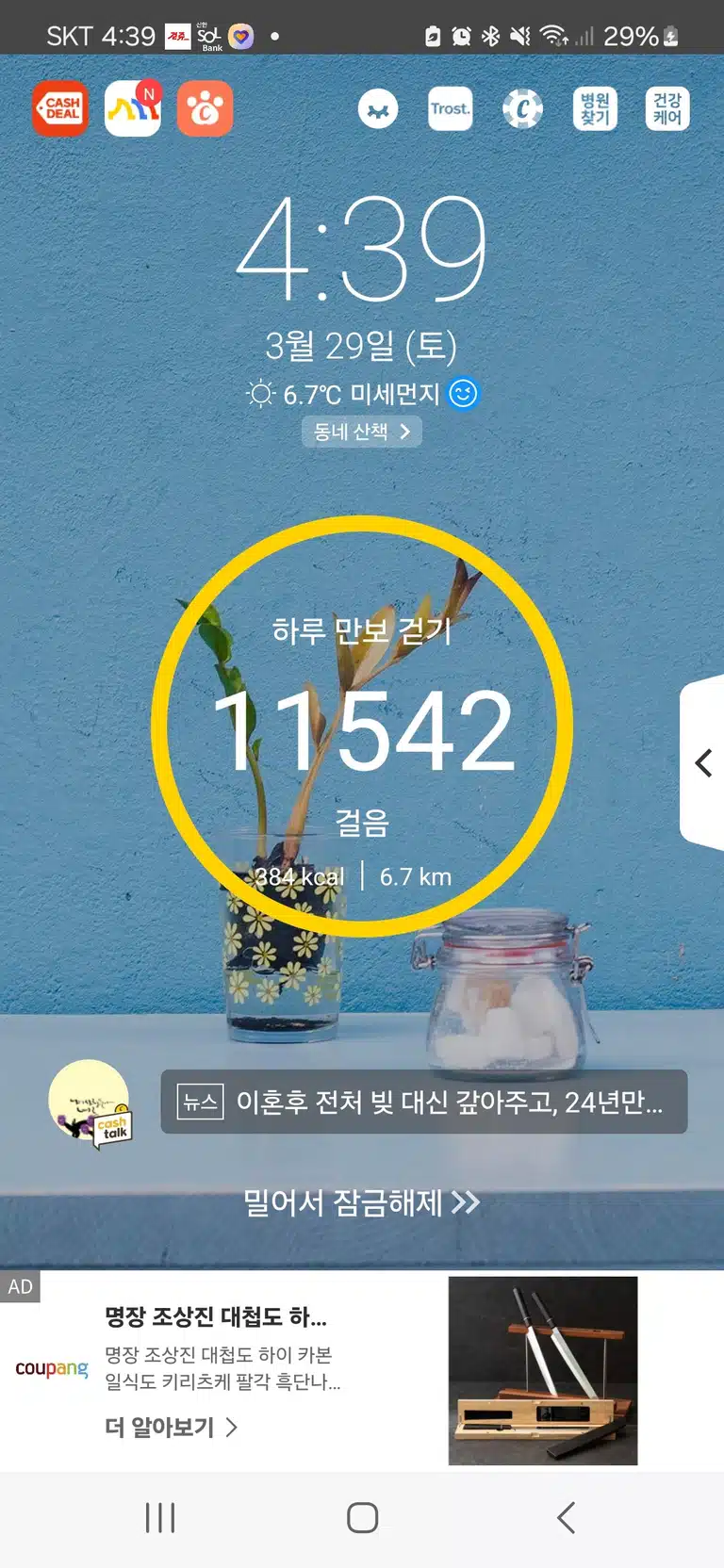Read the 뉴스 headline about 이혼후 전처 빚

(x=424, y=1102)
